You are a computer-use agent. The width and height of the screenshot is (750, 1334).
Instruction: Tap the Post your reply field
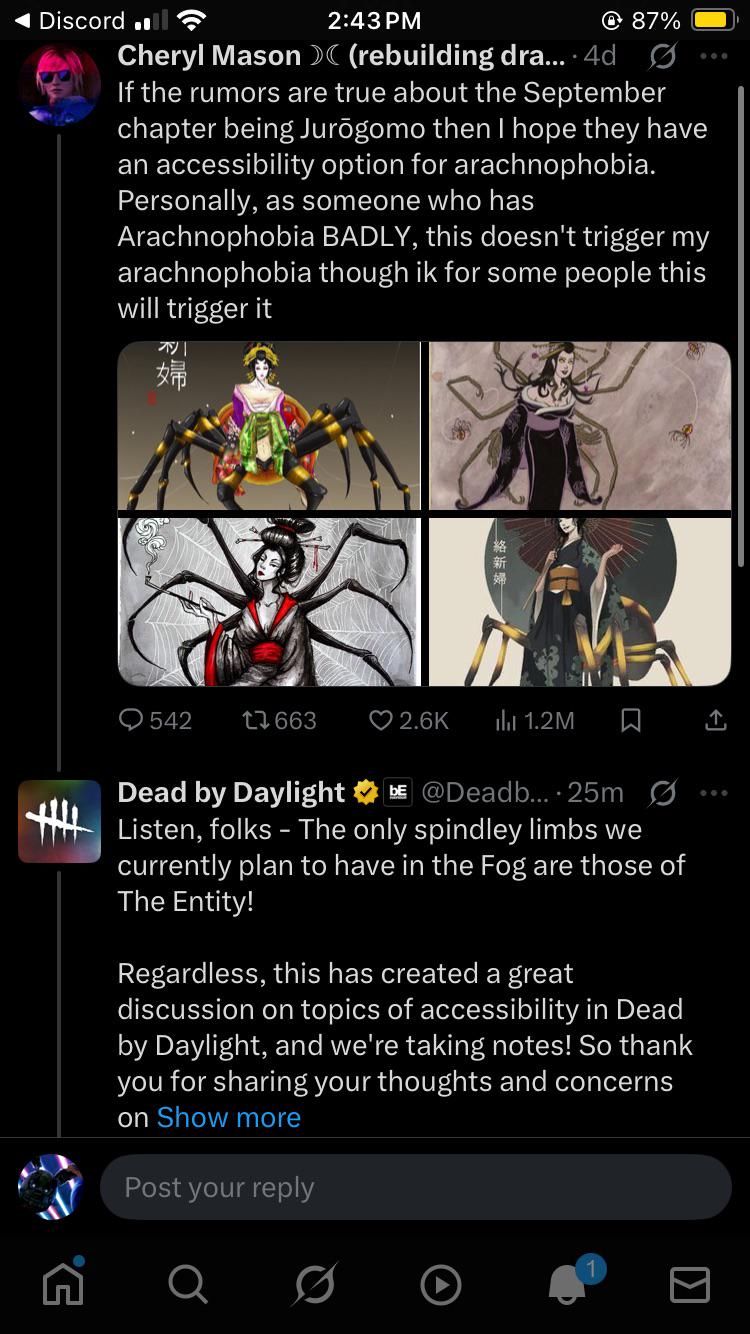(416, 1187)
